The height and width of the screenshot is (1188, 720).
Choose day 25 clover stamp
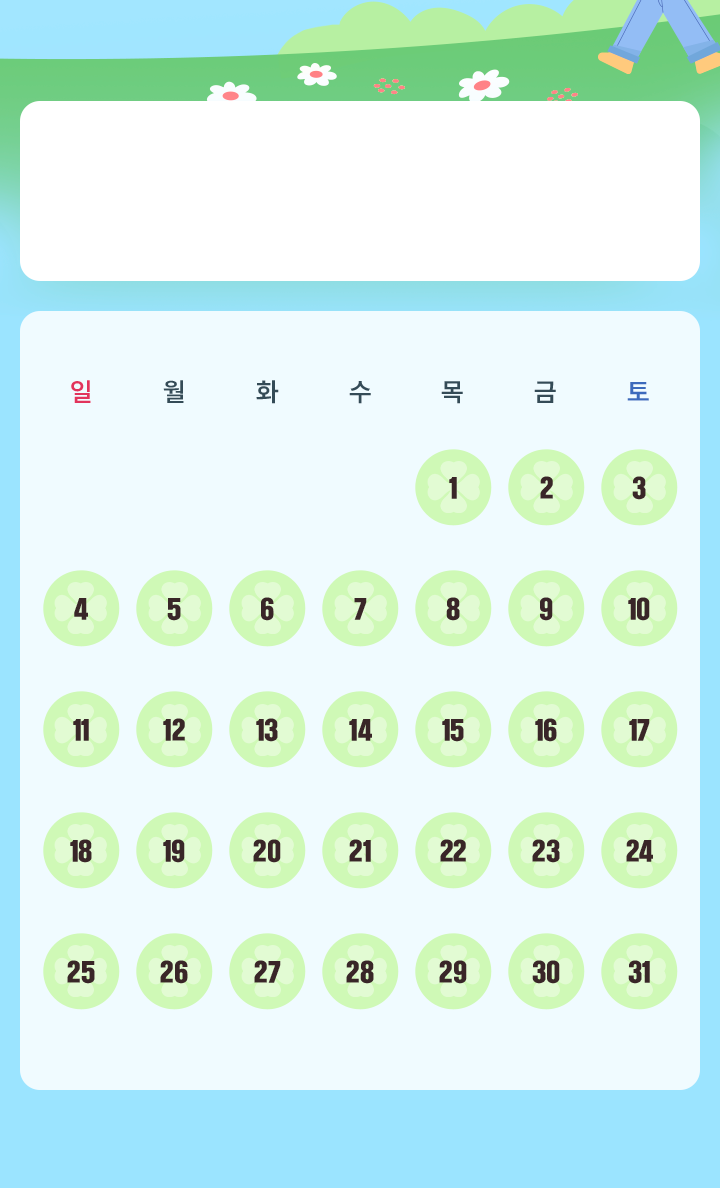[81, 971]
